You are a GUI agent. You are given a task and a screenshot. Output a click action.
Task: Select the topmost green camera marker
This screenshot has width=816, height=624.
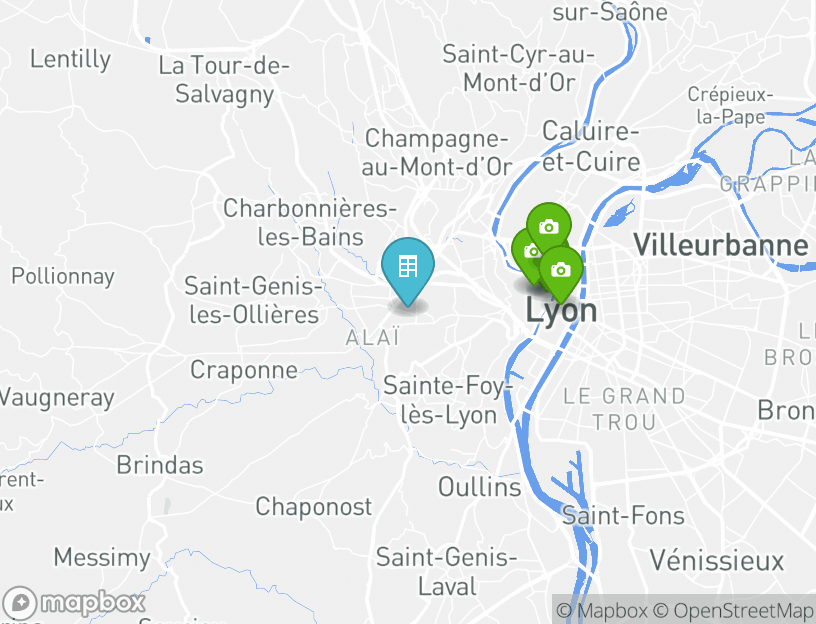[x=548, y=227]
